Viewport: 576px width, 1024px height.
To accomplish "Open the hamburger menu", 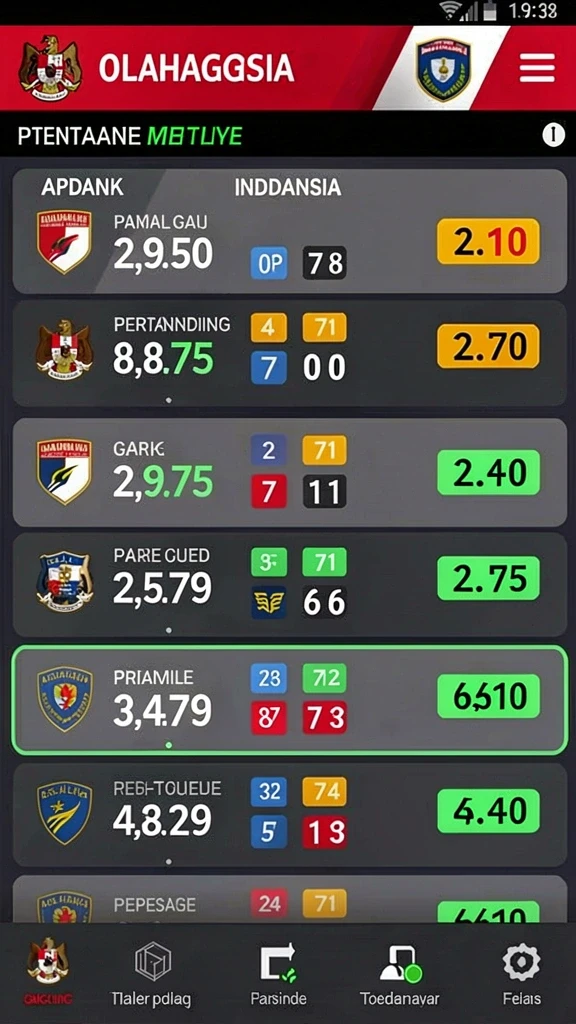I will point(537,67).
